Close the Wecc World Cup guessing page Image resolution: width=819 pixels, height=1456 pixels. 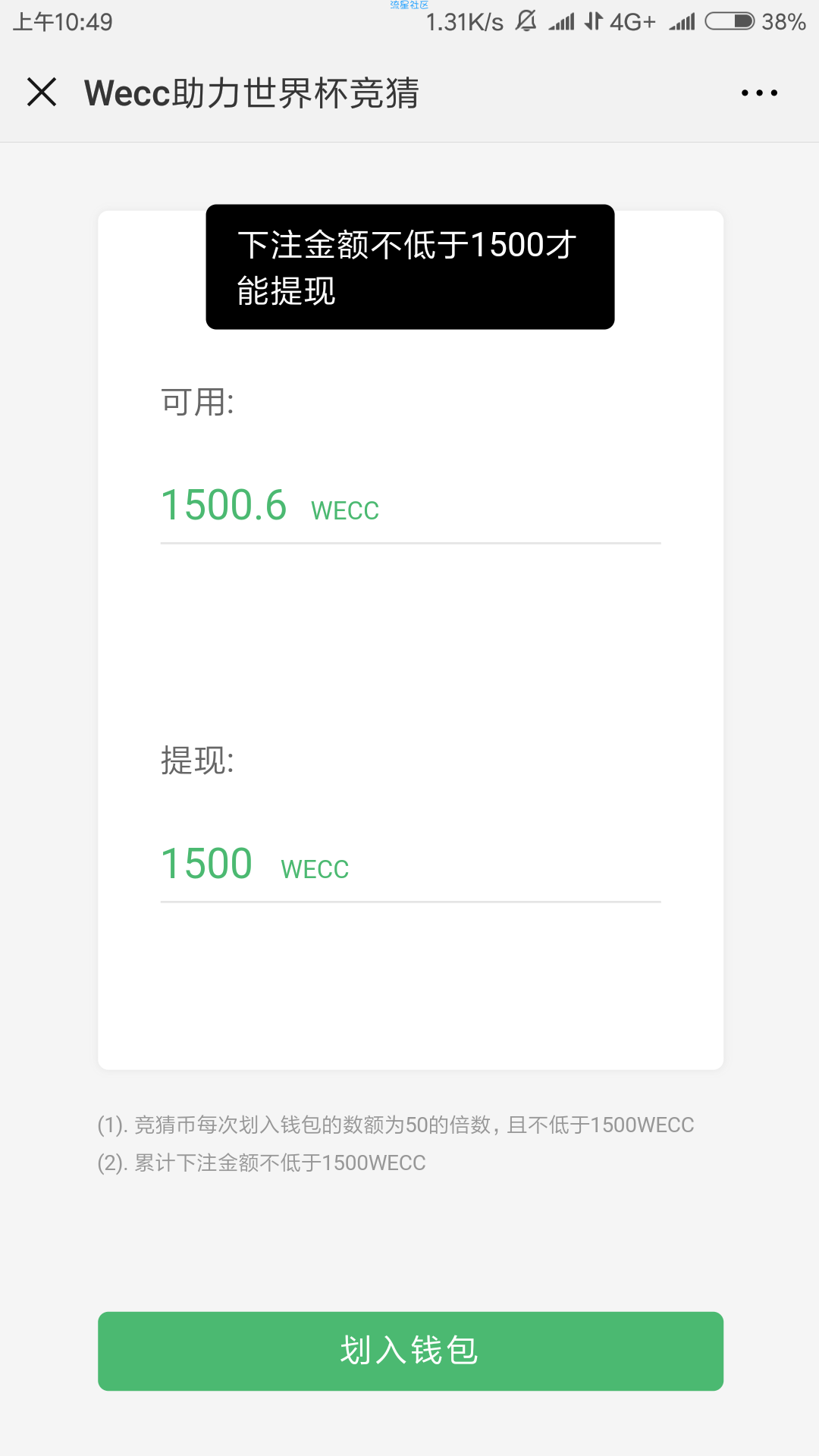click(42, 93)
